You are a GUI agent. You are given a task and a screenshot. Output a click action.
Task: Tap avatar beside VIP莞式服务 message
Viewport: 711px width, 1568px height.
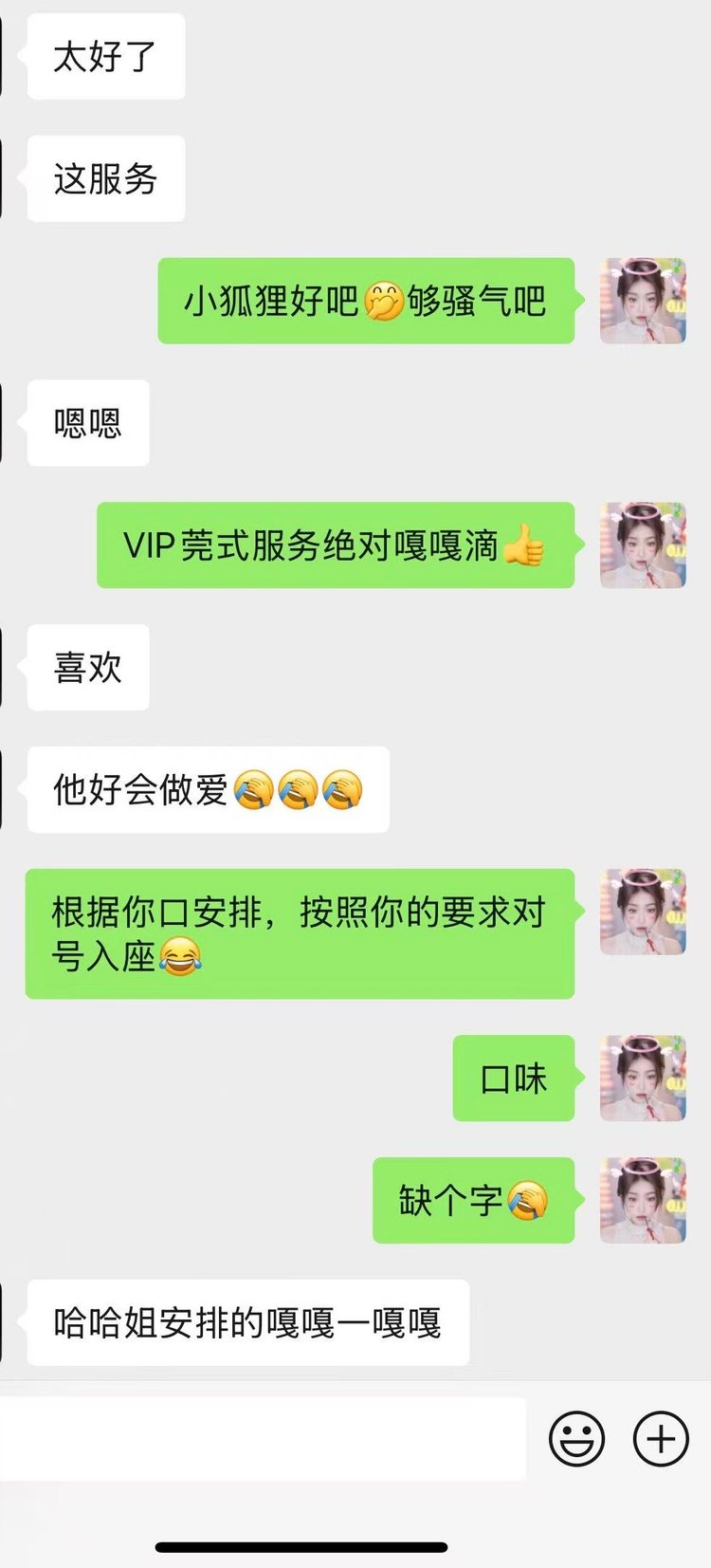point(643,545)
